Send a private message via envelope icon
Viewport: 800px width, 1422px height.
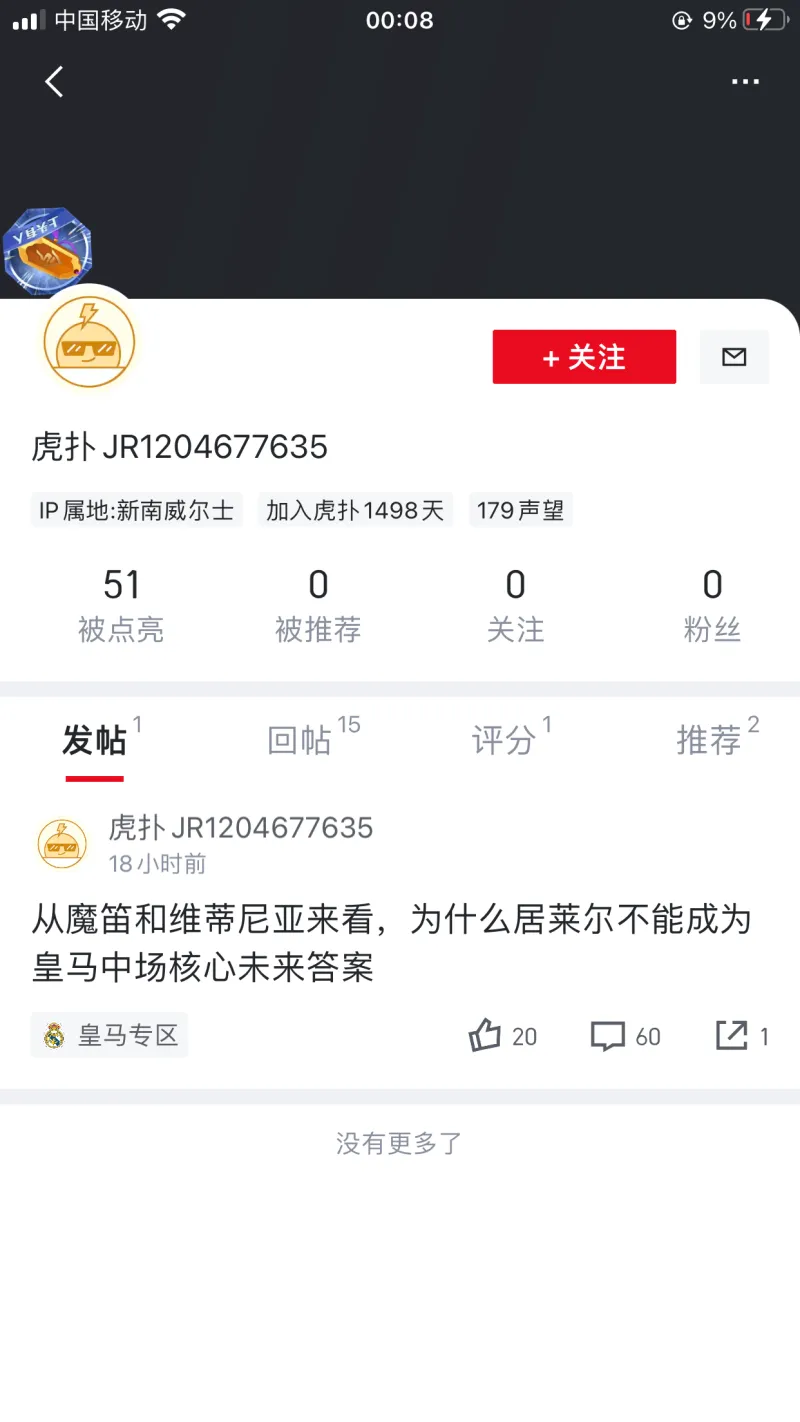(734, 357)
